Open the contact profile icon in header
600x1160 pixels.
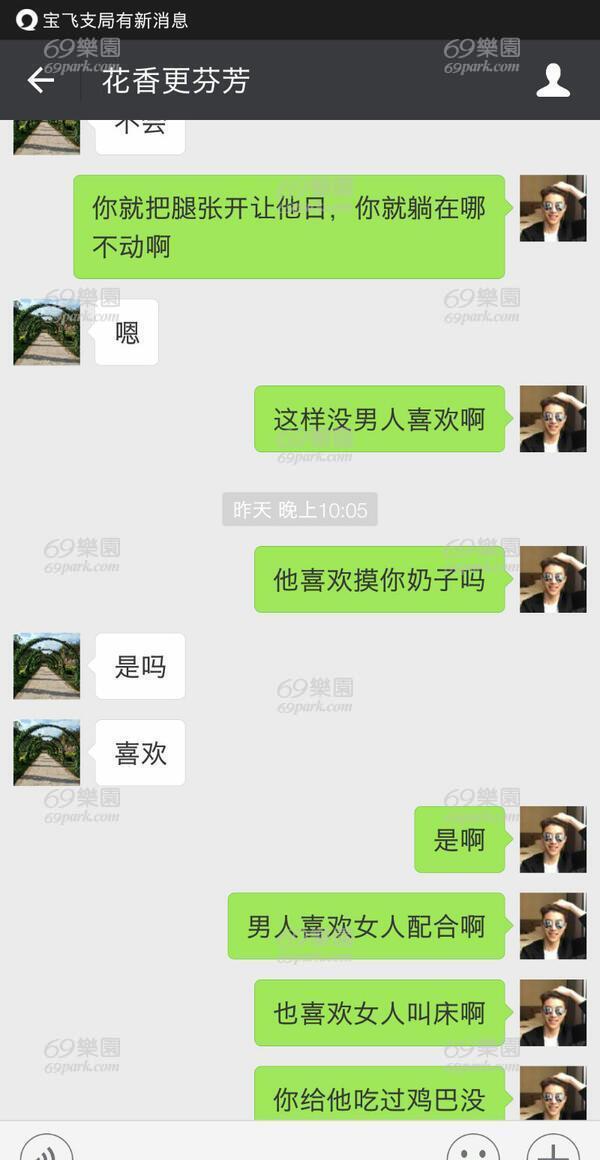pyautogui.click(x=553, y=80)
